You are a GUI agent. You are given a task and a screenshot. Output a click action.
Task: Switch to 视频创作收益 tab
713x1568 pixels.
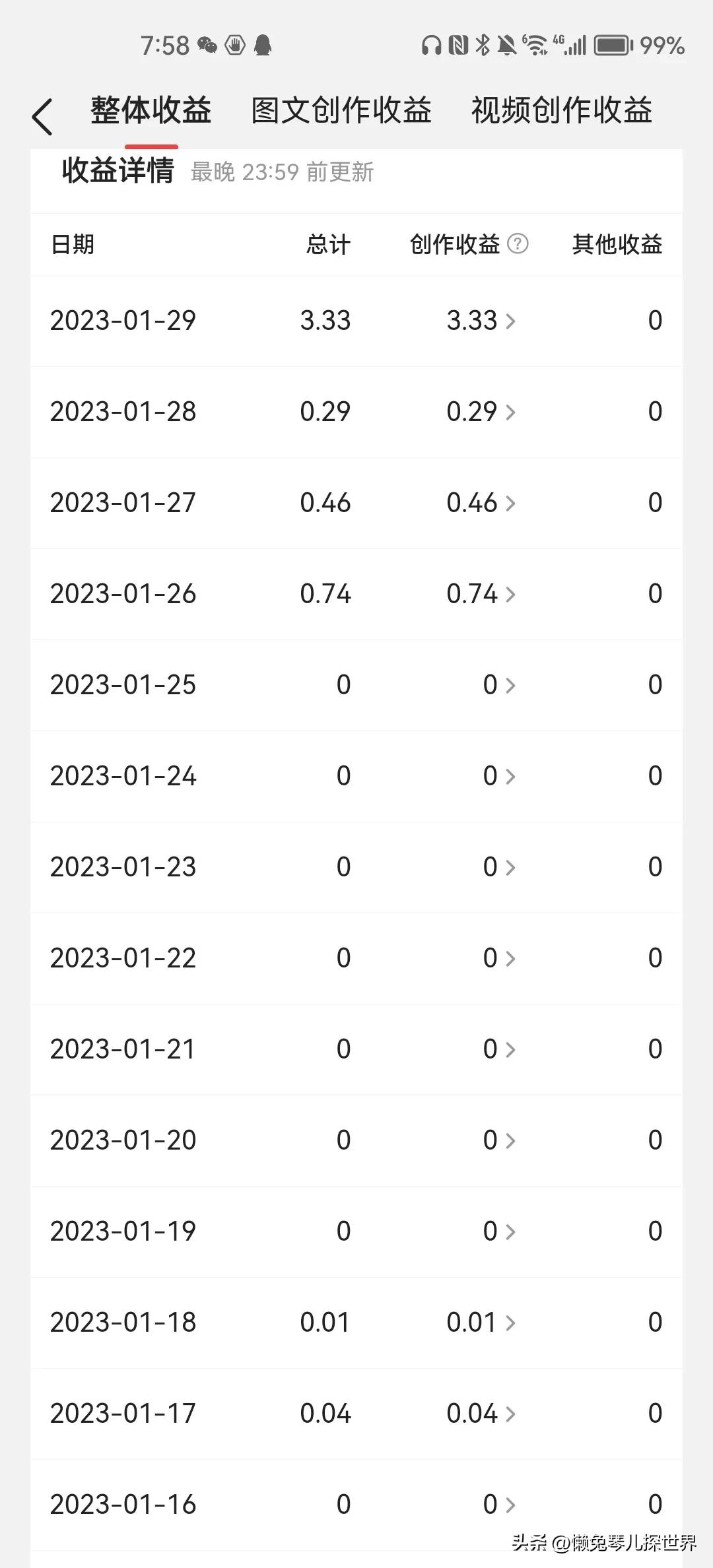[561, 110]
